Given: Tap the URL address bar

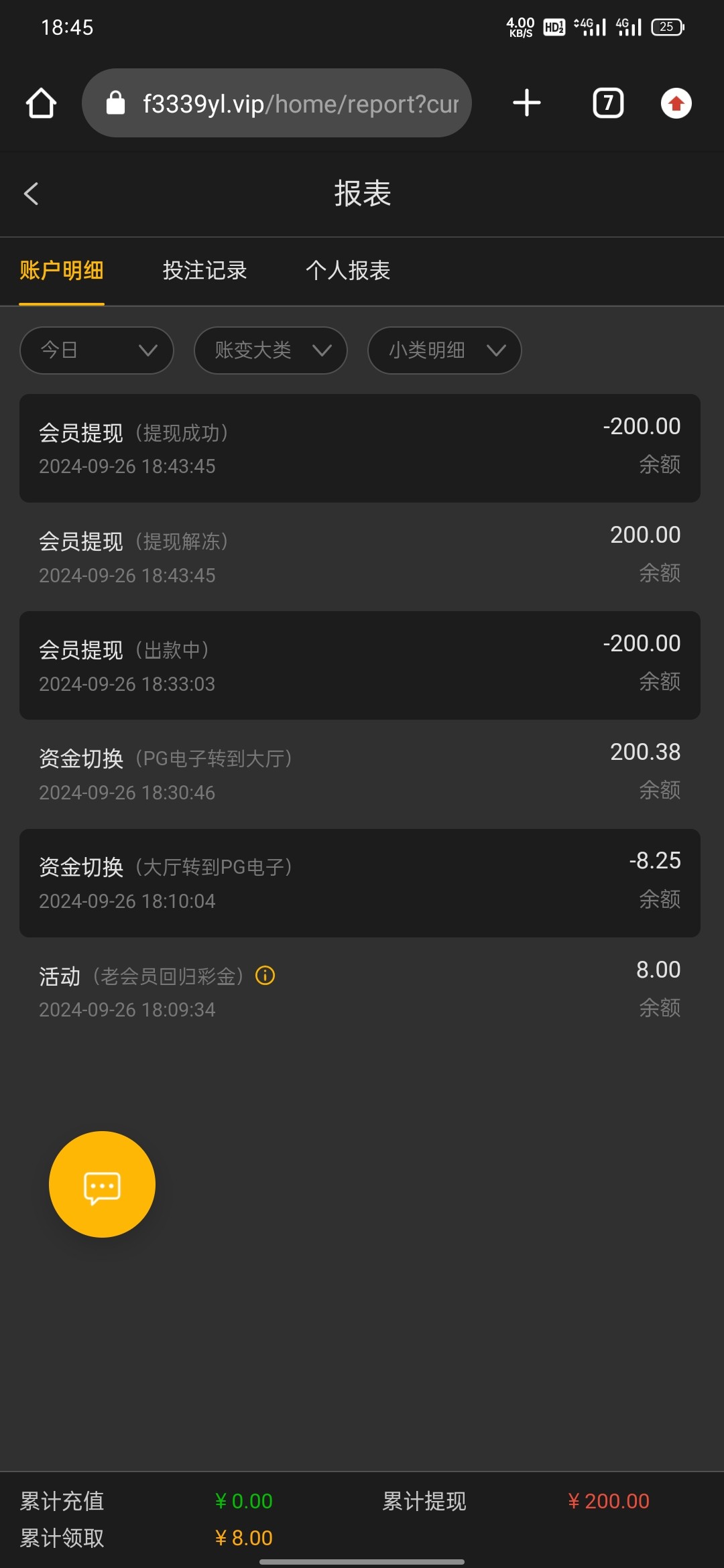Looking at the screenshot, I should (276, 103).
